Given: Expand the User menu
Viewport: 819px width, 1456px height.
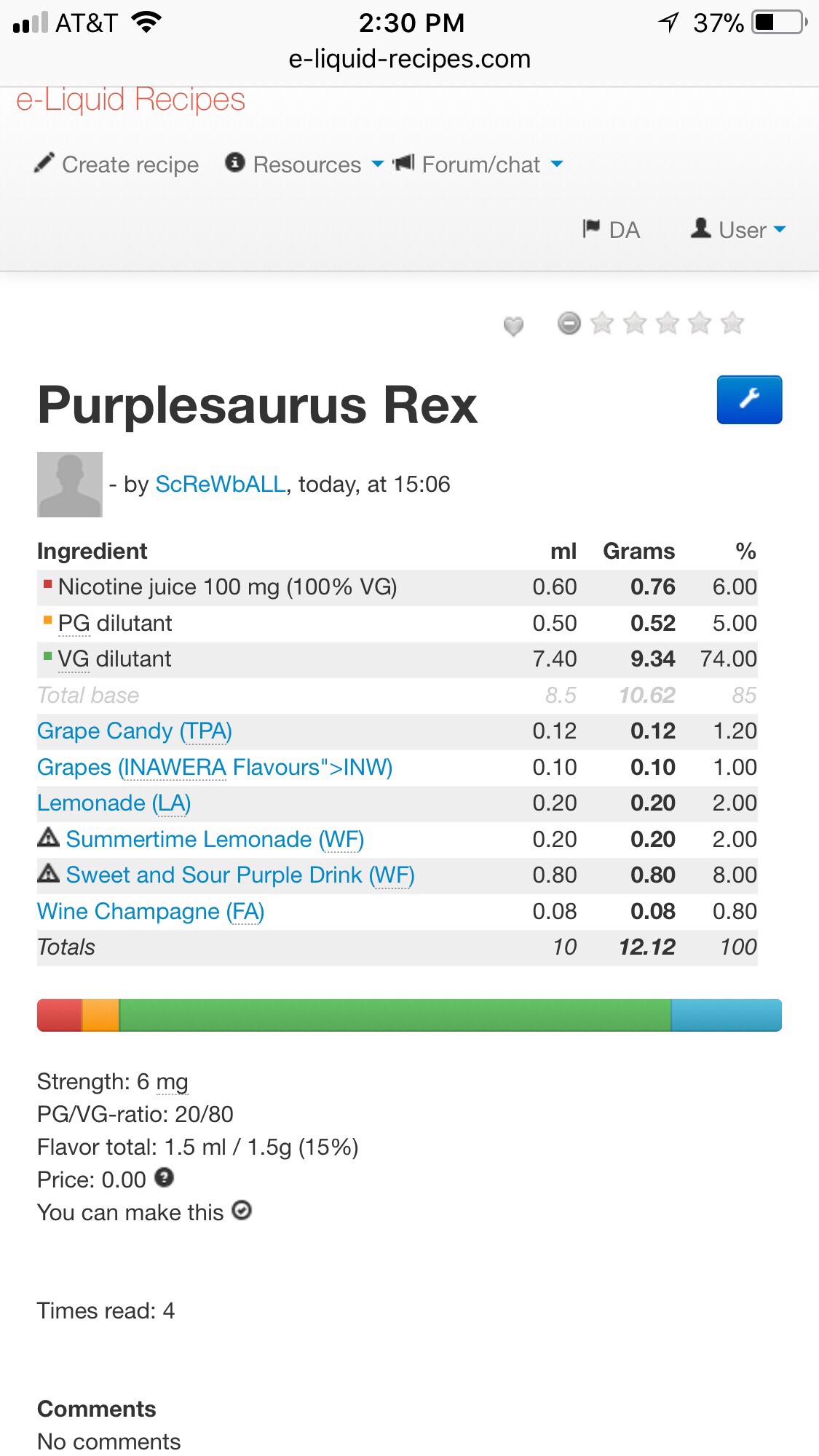Looking at the screenshot, I should point(739,230).
